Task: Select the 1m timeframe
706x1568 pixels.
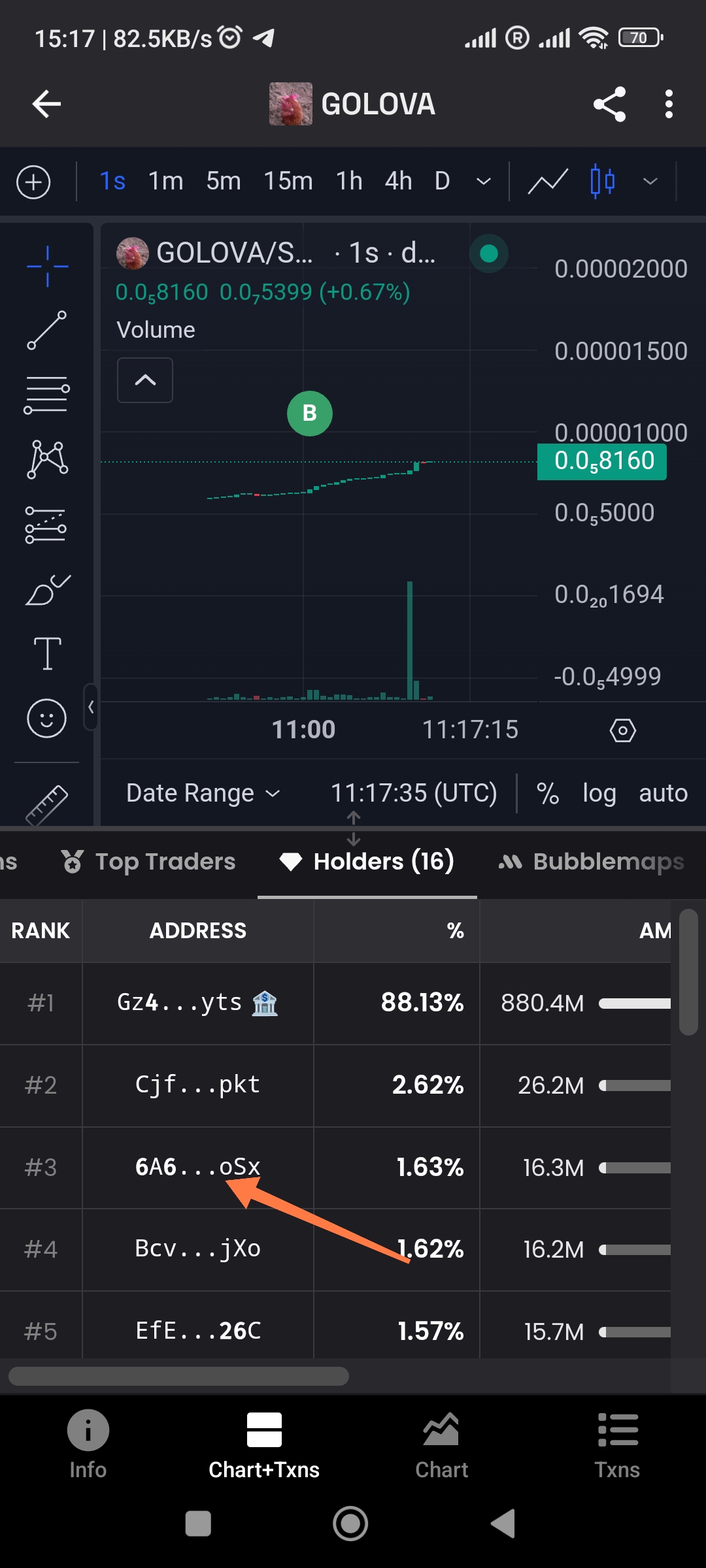Action: (165, 181)
